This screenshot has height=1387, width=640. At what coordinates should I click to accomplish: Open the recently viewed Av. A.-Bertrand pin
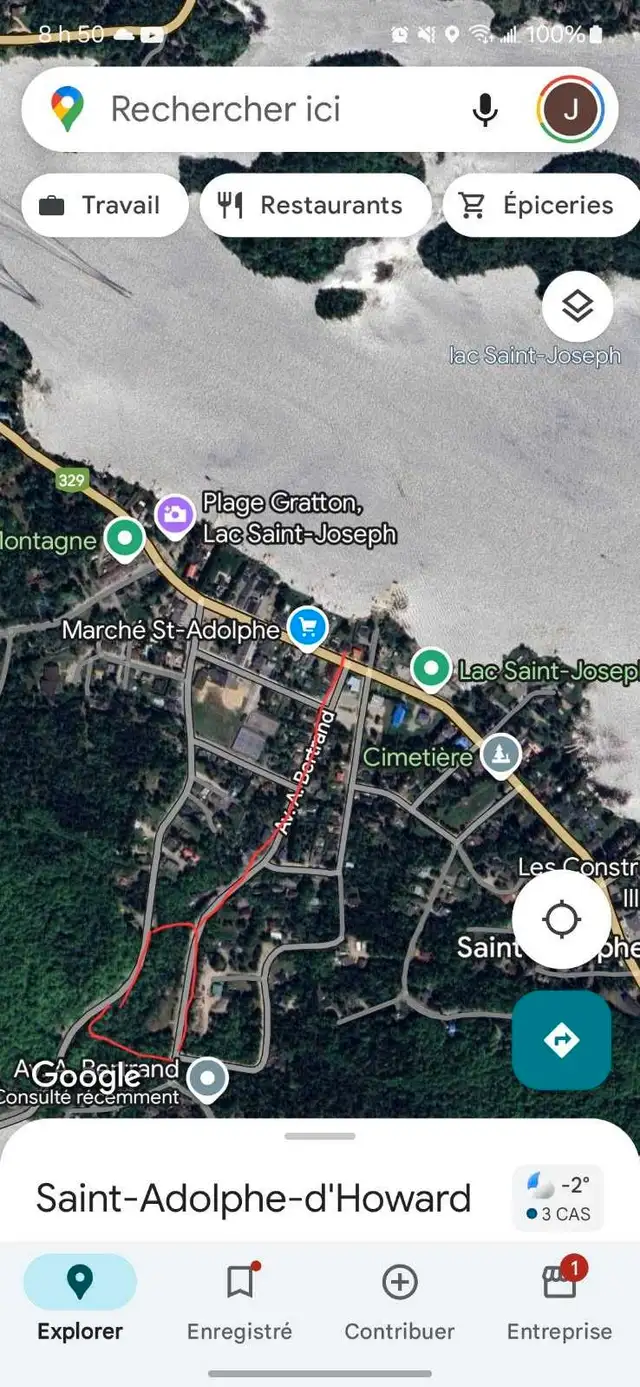[x=208, y=1079]
